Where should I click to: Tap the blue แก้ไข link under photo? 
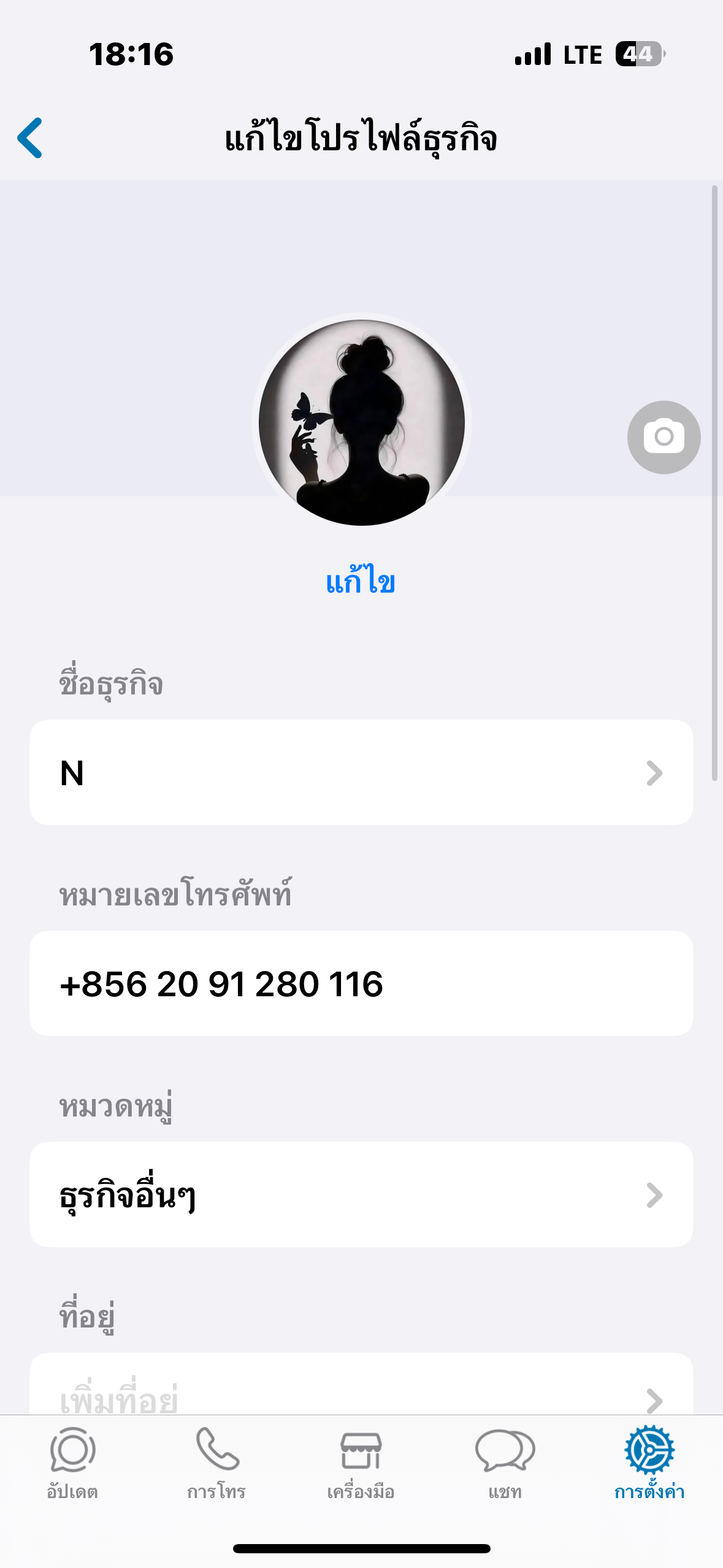click(361, 580)
